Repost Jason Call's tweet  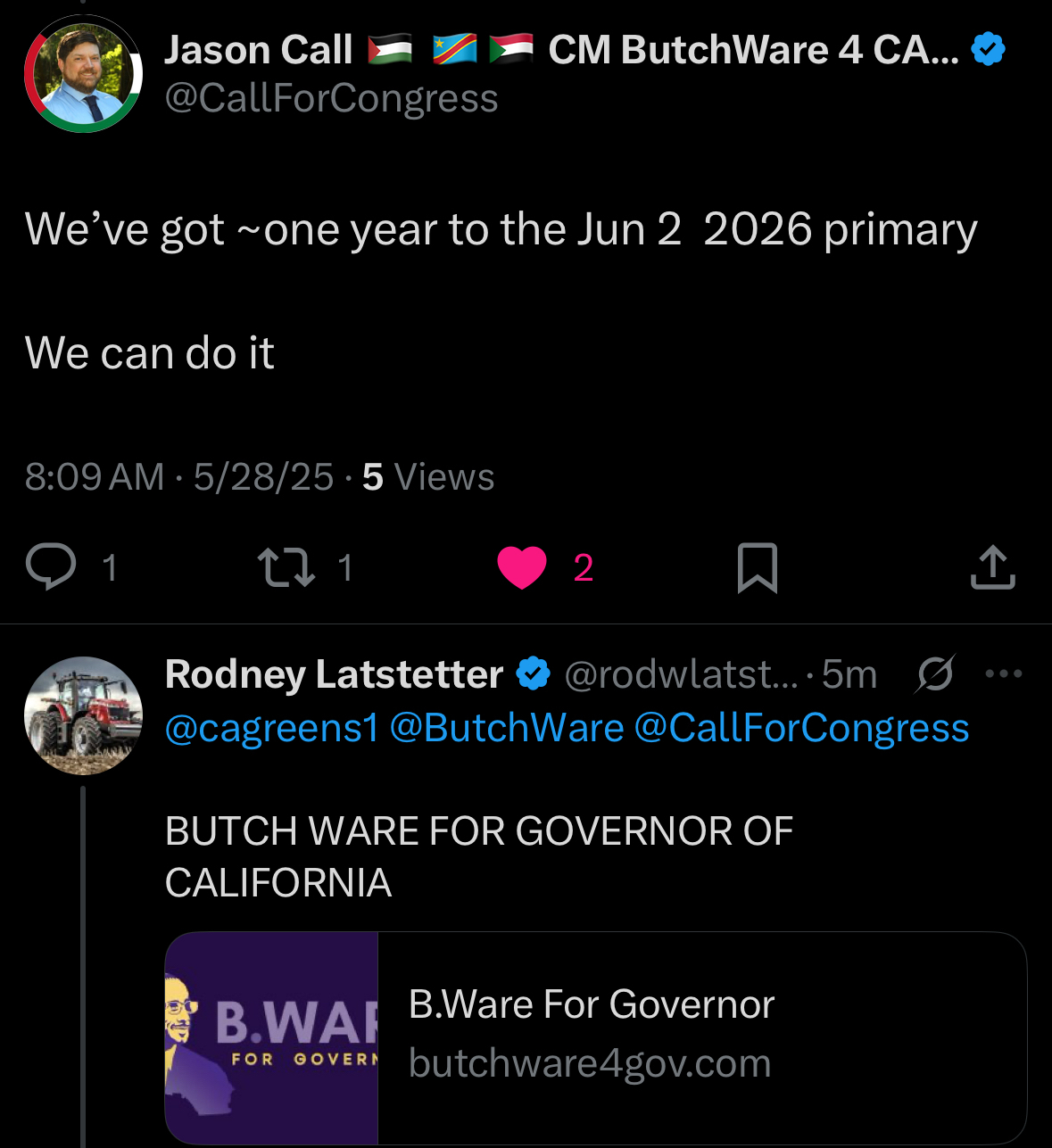click(286, 567)
